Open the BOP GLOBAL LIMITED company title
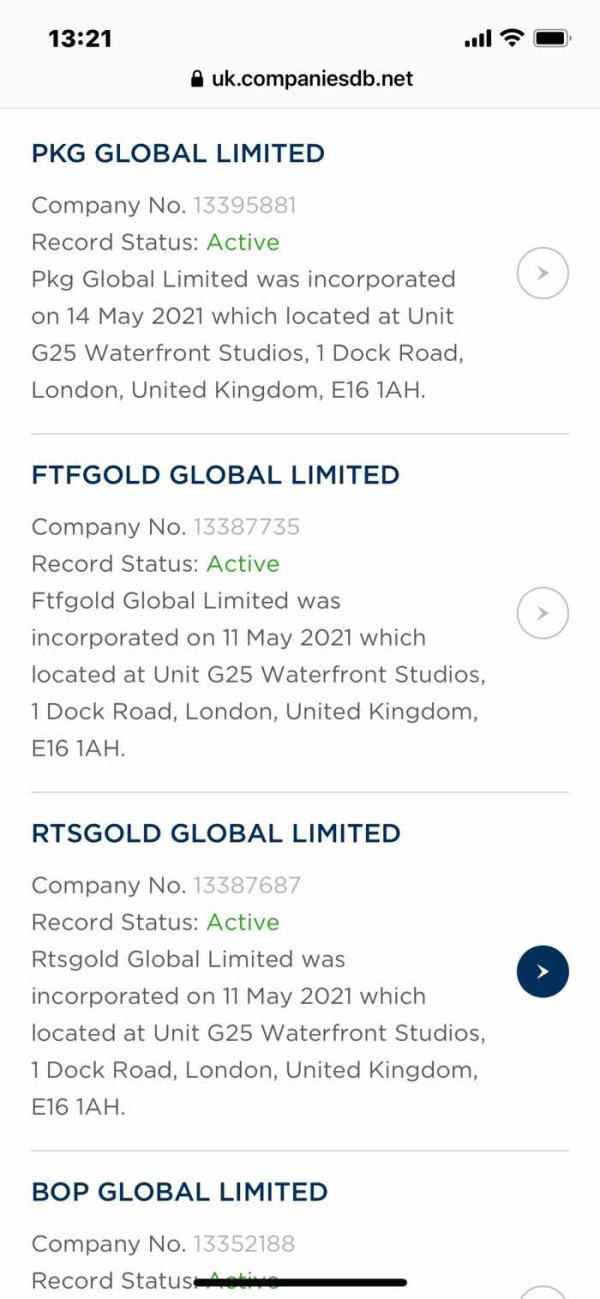The height and width of the screenshot is (1299, 600). (179, 1191)
